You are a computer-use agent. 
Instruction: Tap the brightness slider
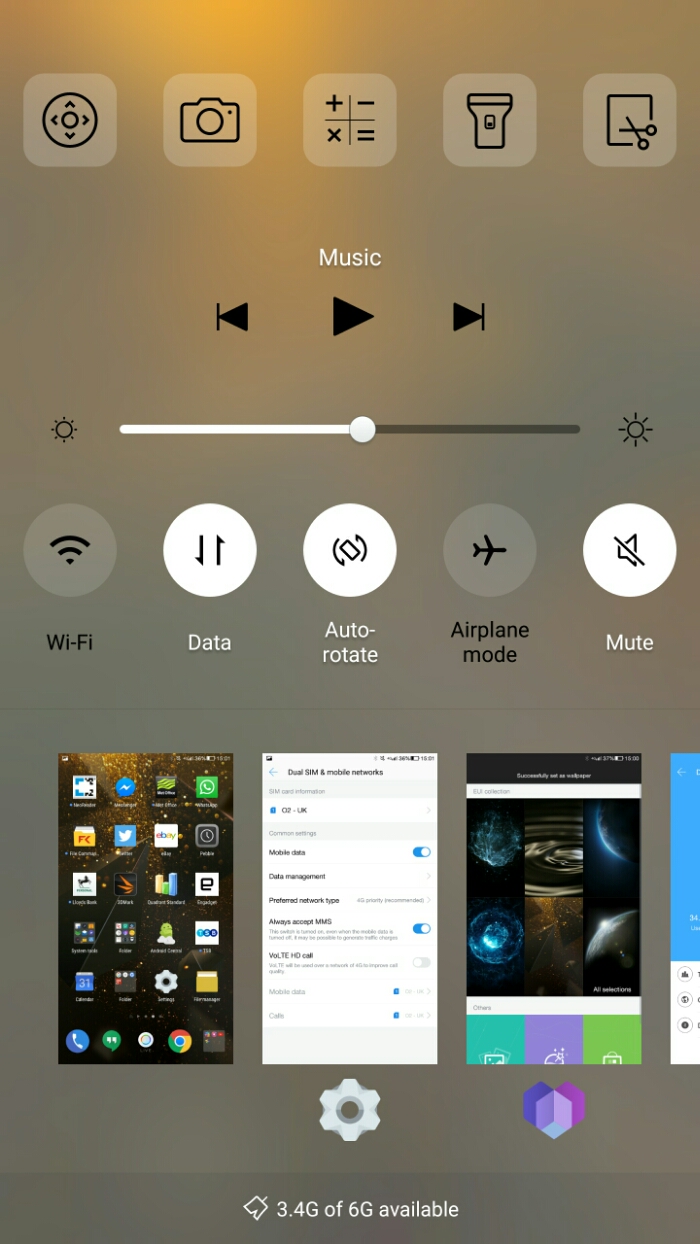tap(350, 429)
